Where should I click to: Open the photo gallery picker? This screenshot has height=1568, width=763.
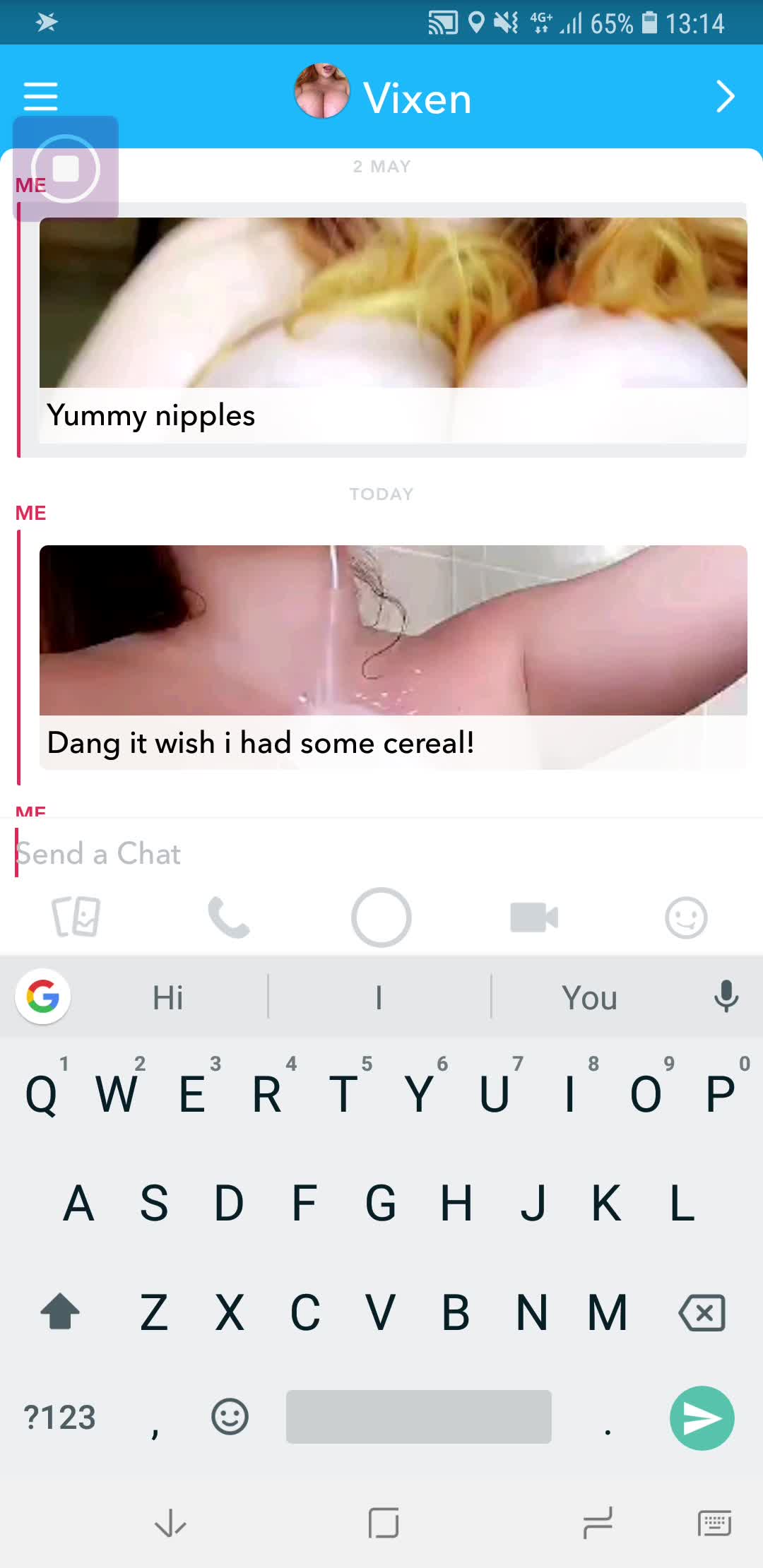tap(76, 917)
